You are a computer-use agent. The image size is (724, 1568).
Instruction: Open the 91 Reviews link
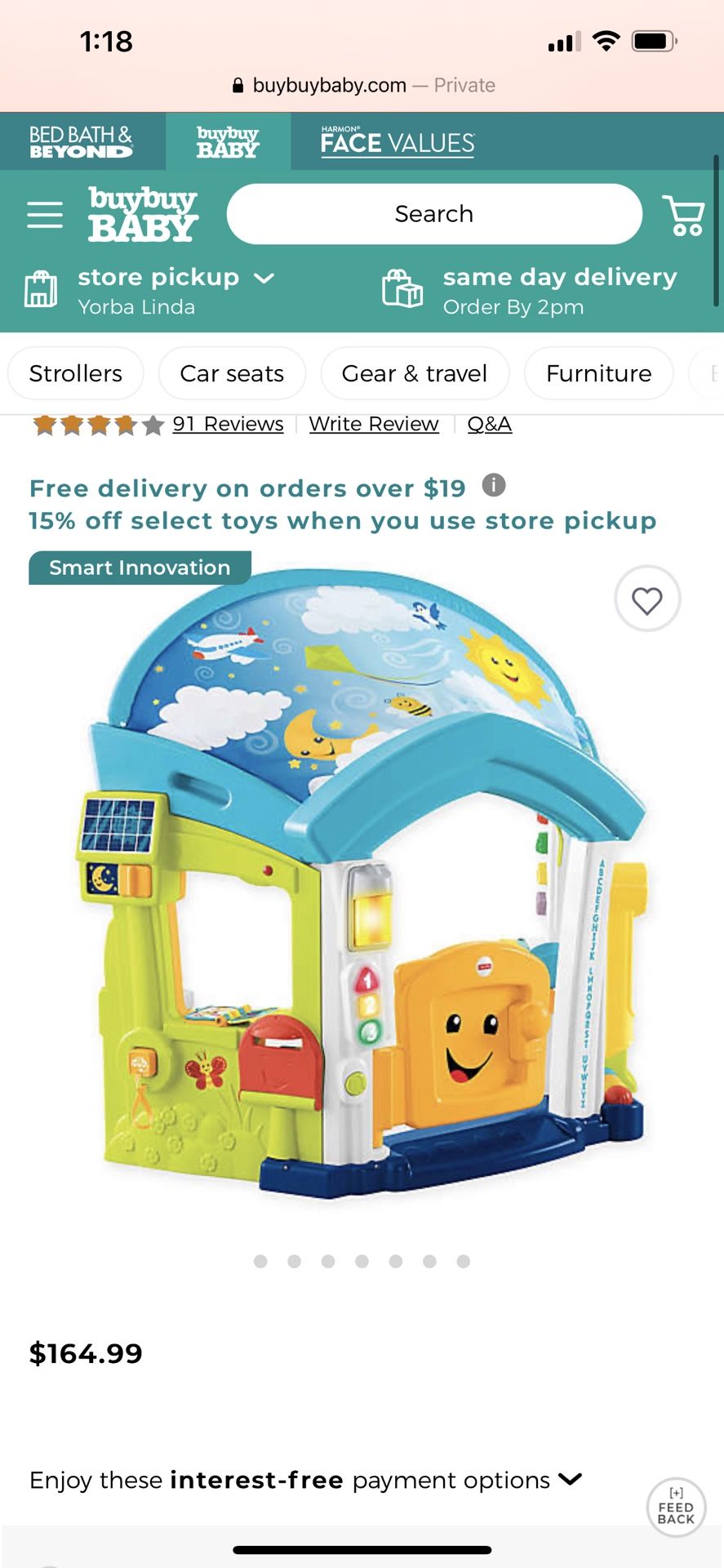click(x=228, y=424)
